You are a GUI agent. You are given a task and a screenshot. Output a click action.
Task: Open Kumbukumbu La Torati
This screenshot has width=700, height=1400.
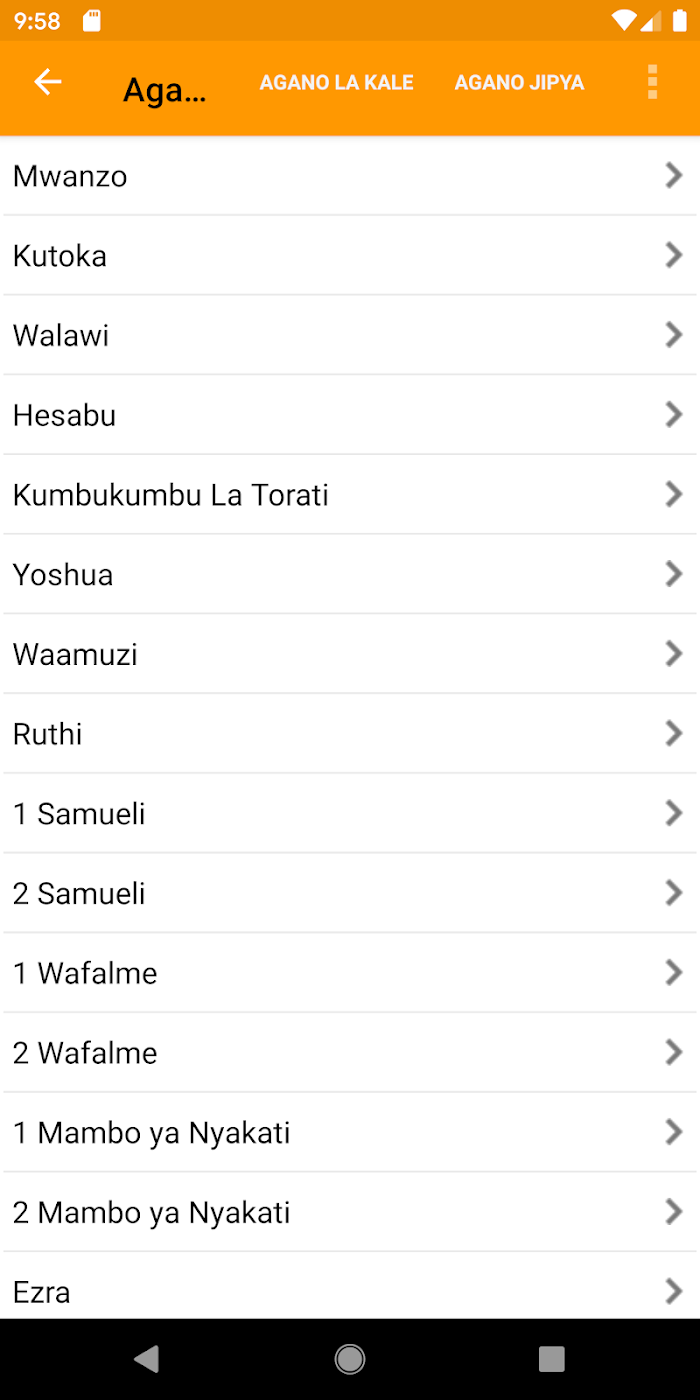[350, 494]
